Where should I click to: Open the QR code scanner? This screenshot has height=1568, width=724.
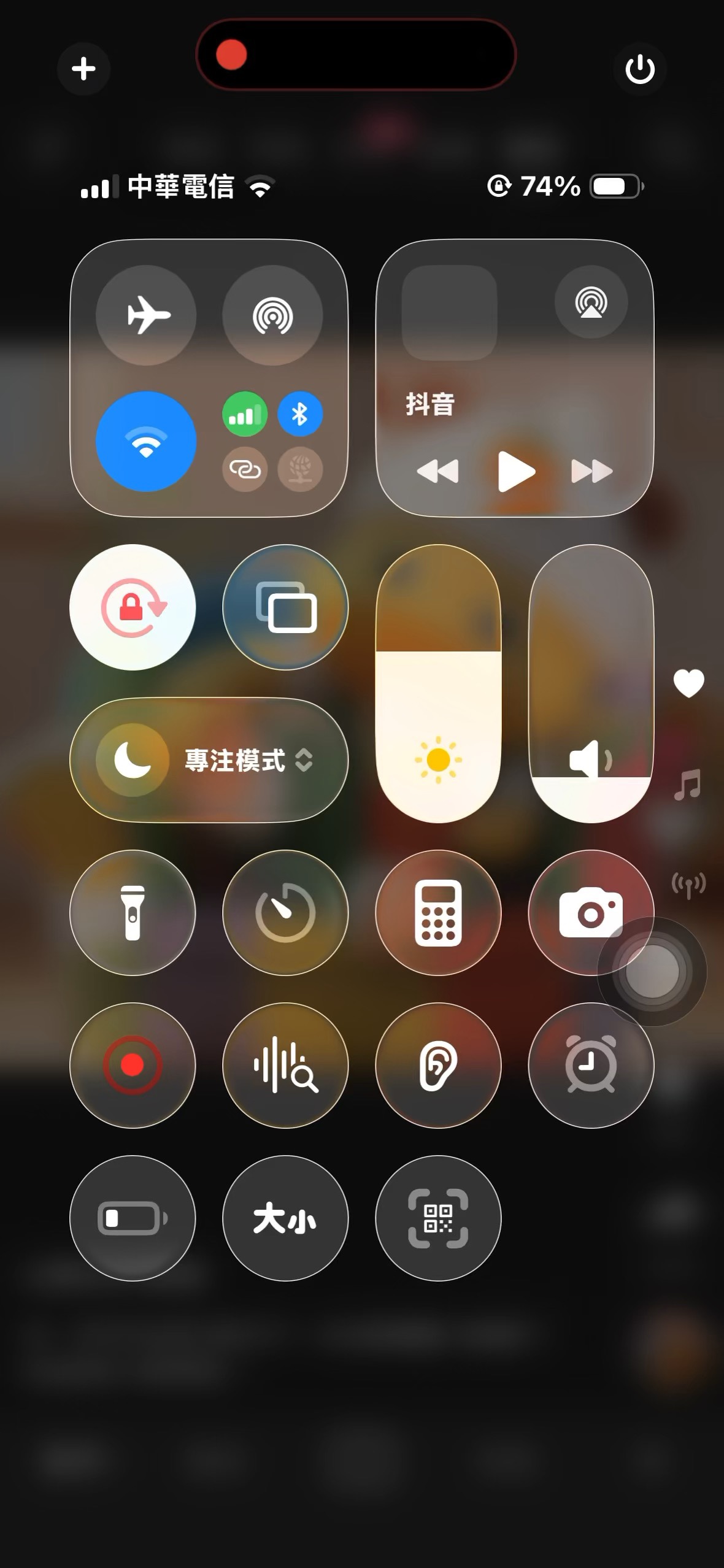click(x=438, y=1218)
